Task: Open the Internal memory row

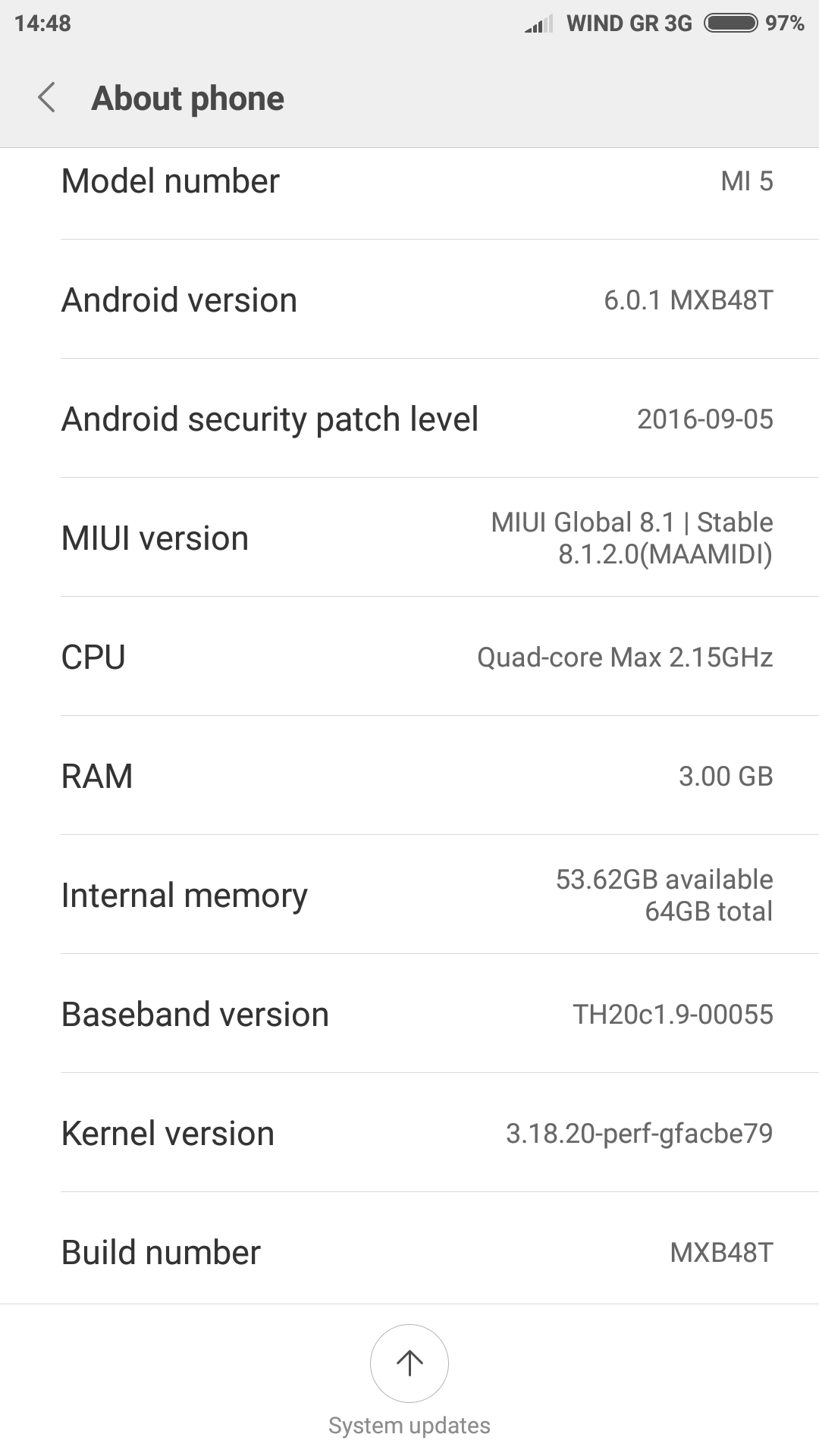Action: 409,896
